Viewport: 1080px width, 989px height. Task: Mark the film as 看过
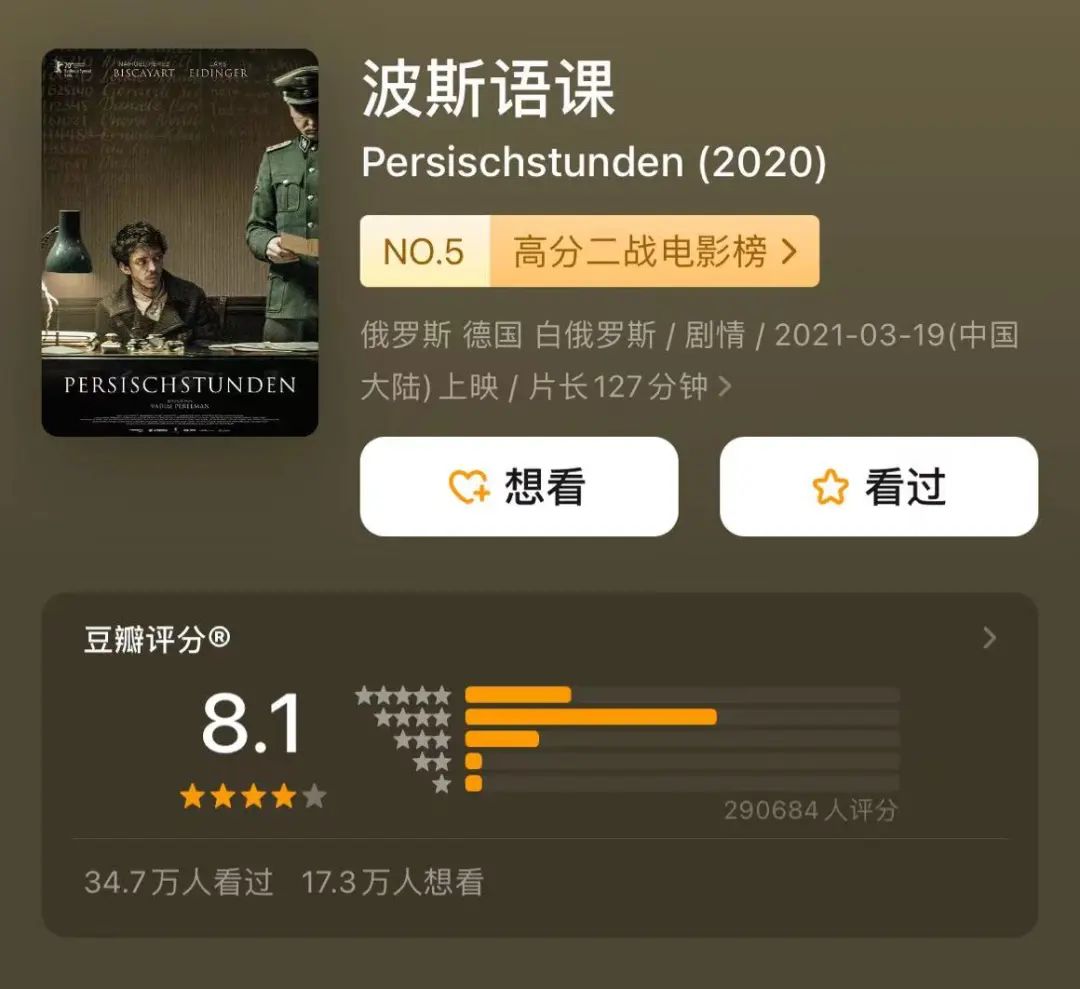click(878, 487)
